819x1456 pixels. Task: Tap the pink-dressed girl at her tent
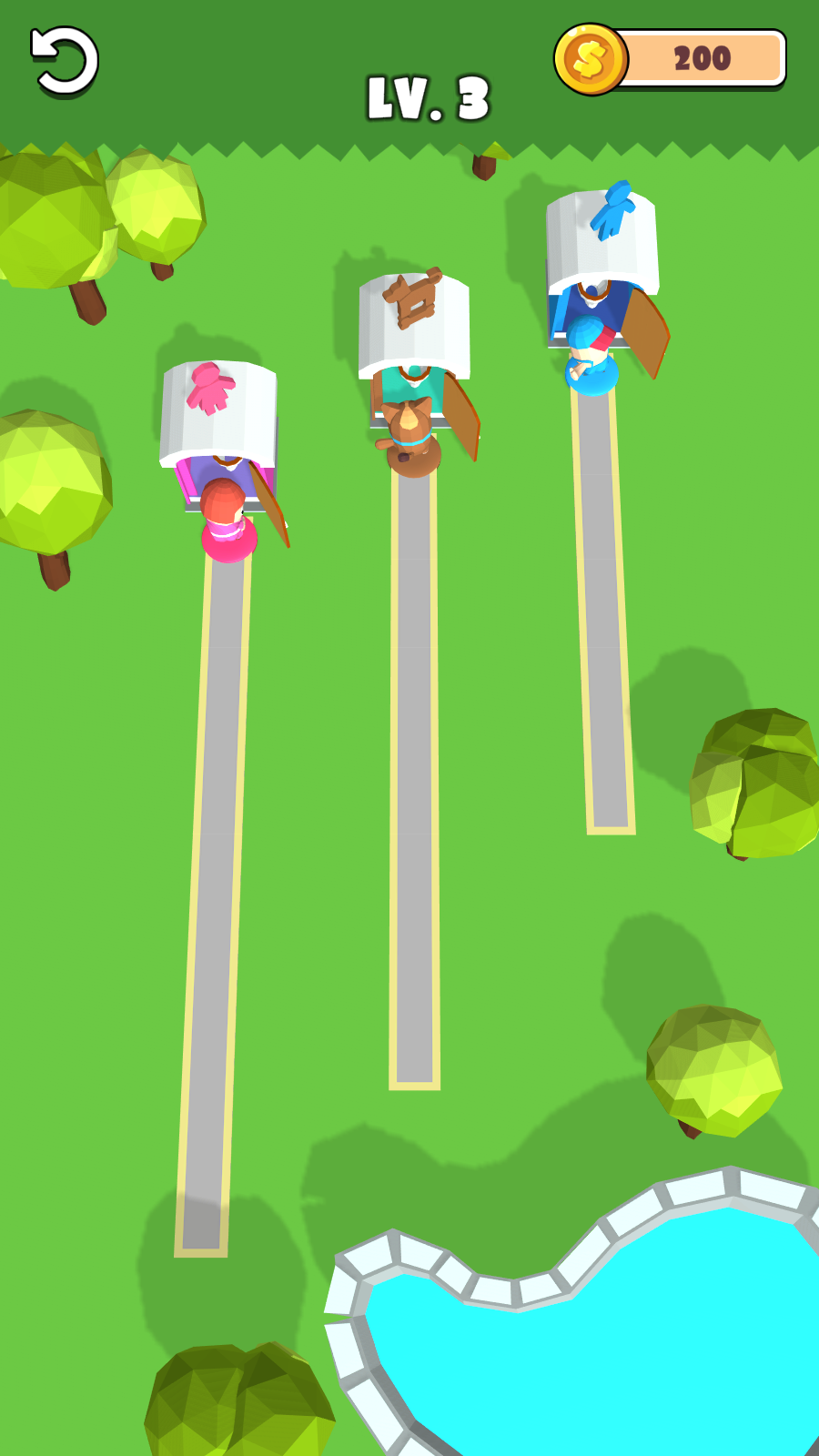coord(227,522)
